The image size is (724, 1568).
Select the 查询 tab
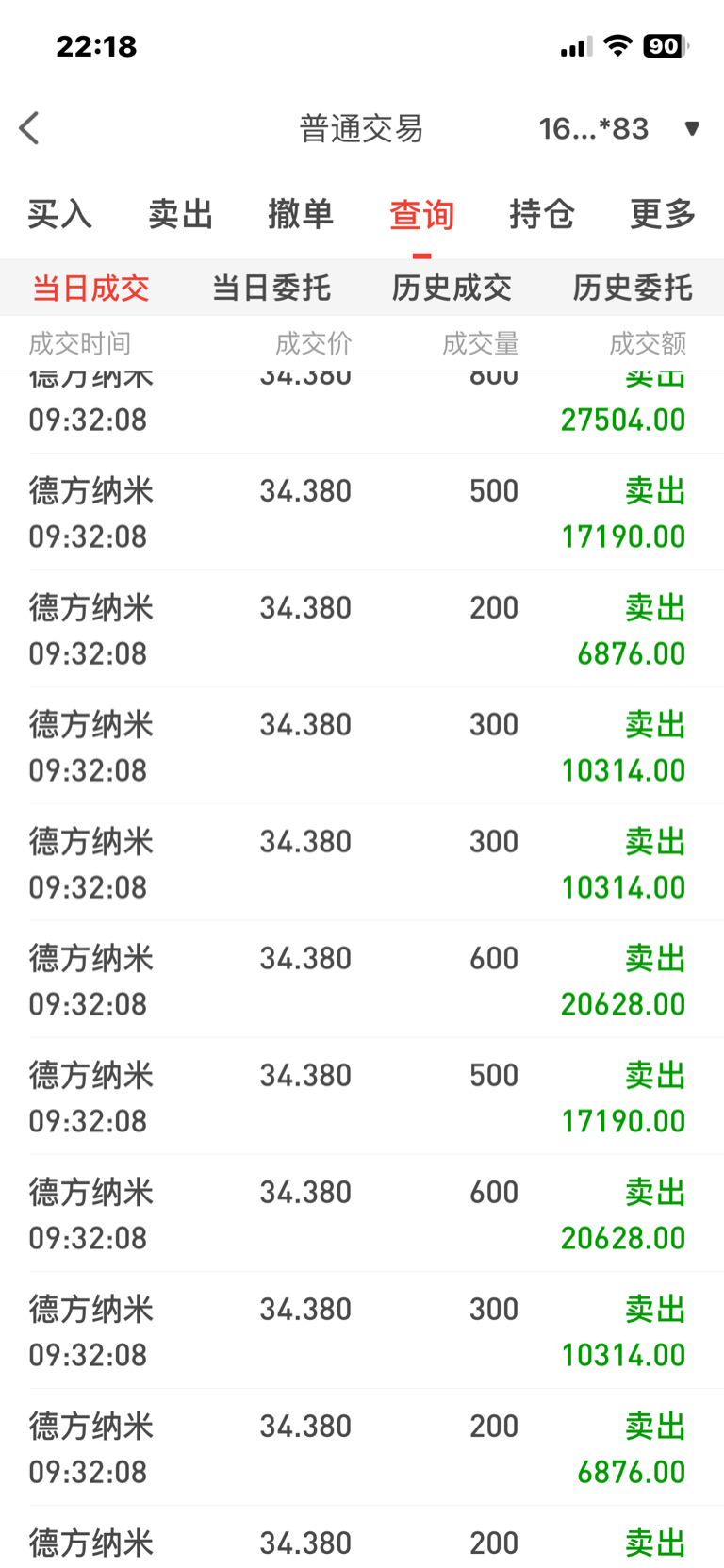[421, 215]
